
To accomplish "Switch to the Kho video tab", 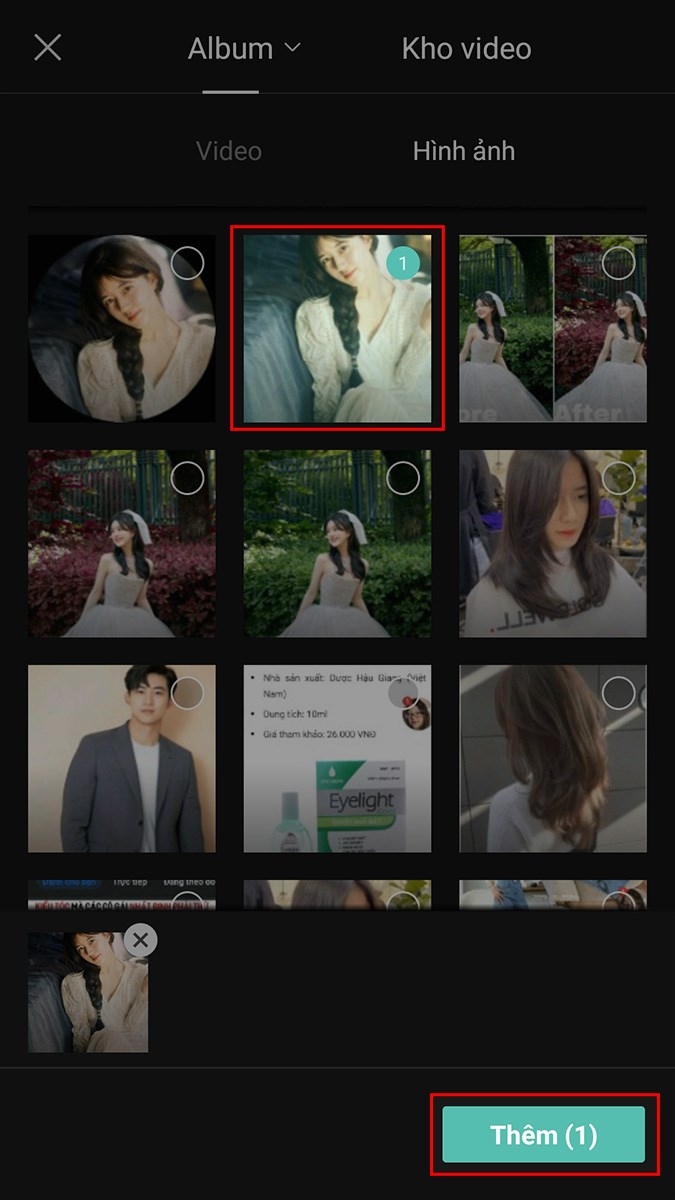I will coord(466,48).
